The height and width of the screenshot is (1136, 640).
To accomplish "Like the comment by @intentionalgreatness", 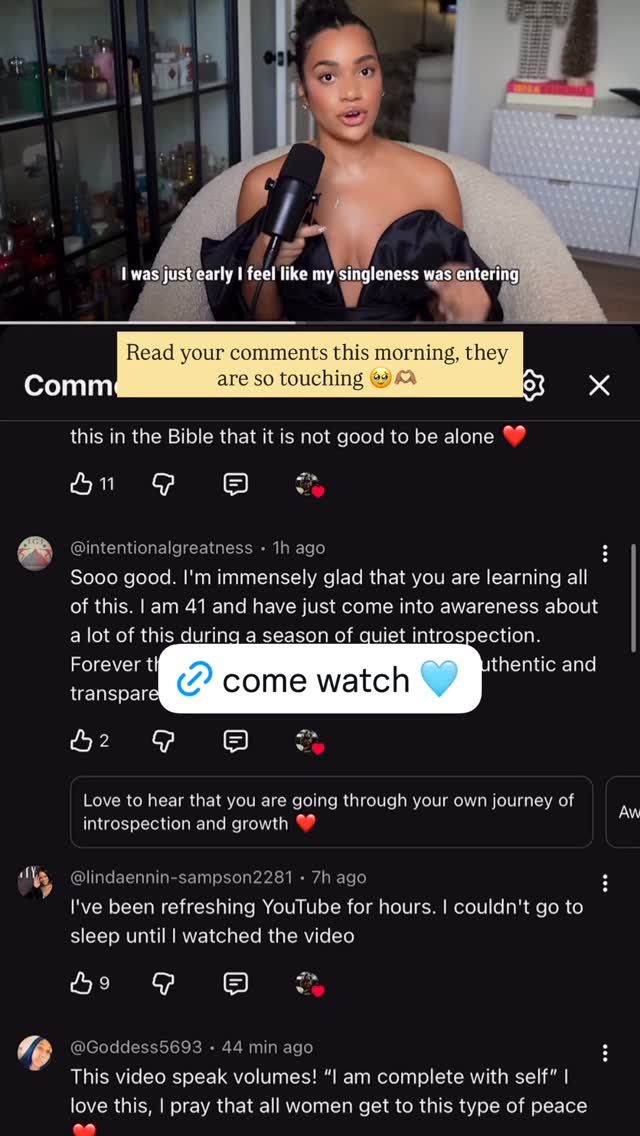I will (81, 740).
